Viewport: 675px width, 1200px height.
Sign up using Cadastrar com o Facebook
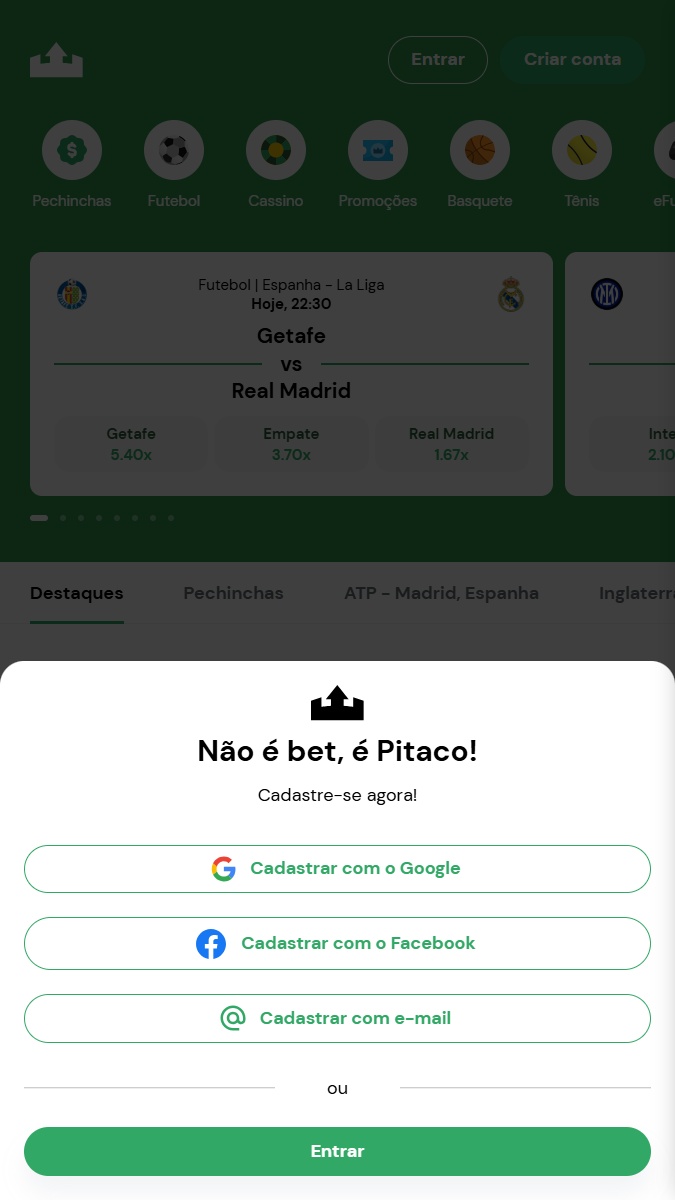coord(337,943)
